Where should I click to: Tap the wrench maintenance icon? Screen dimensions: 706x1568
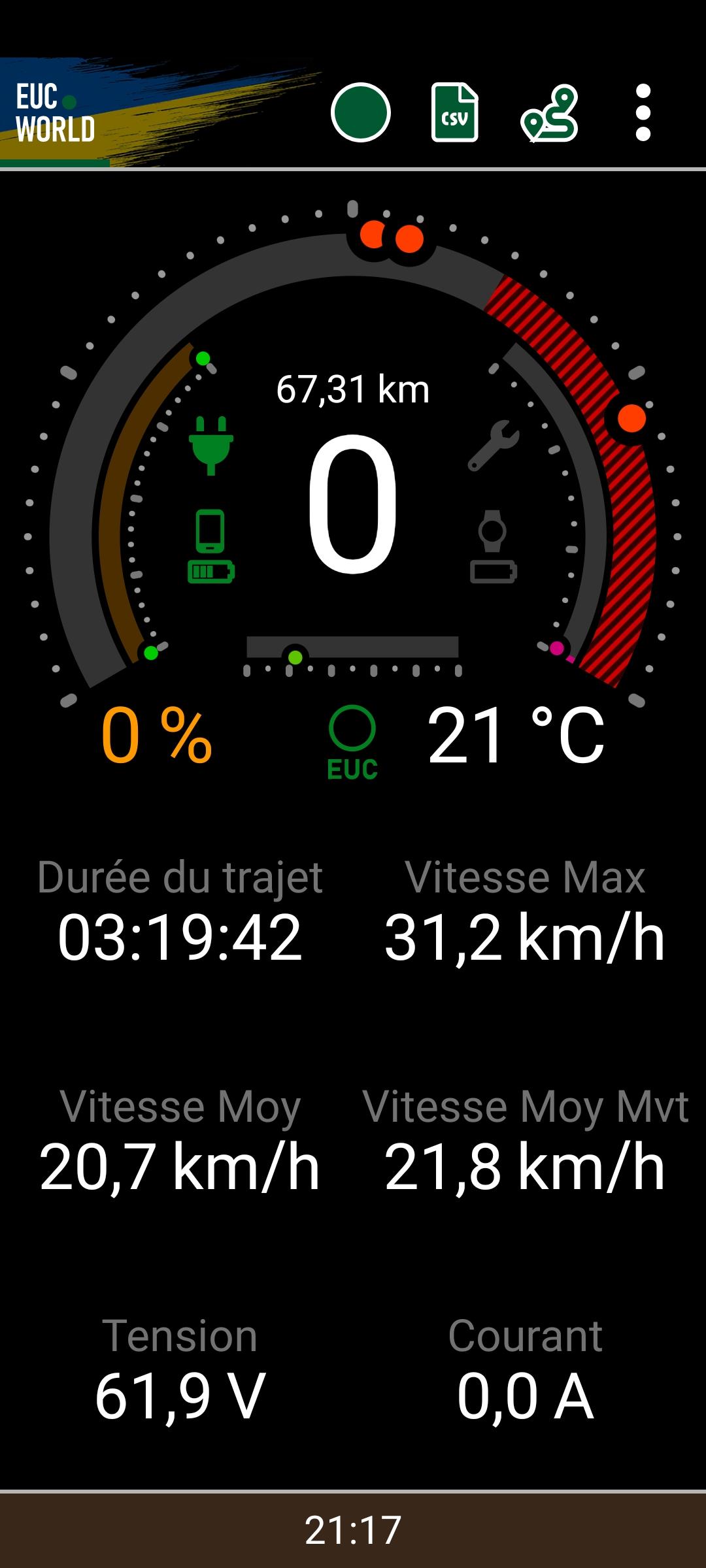coord(494,446)
